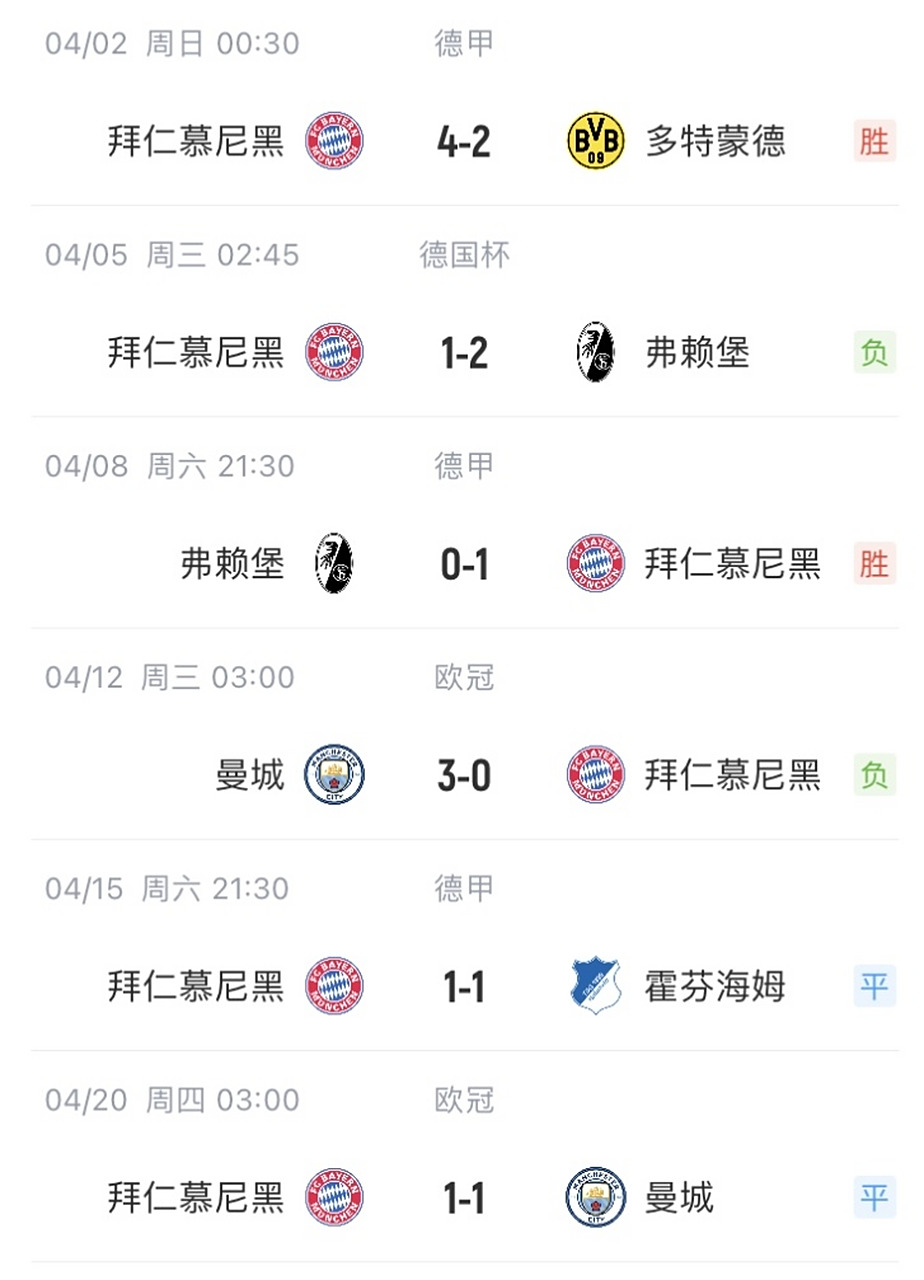Select the Borussia Dortmund club logo

tap(593, 142)
